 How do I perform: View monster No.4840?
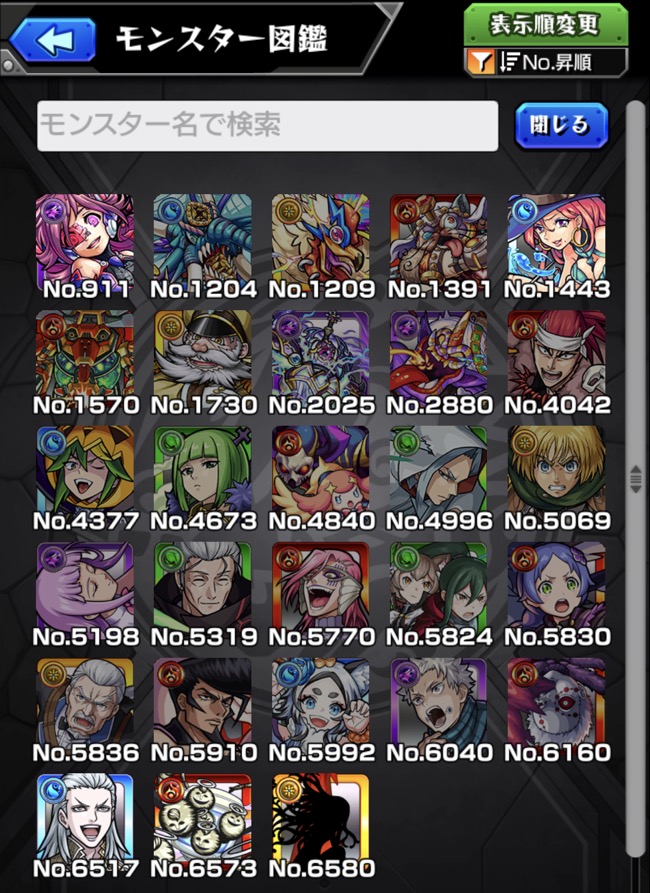pyautogui.click(x=320, y=475)
